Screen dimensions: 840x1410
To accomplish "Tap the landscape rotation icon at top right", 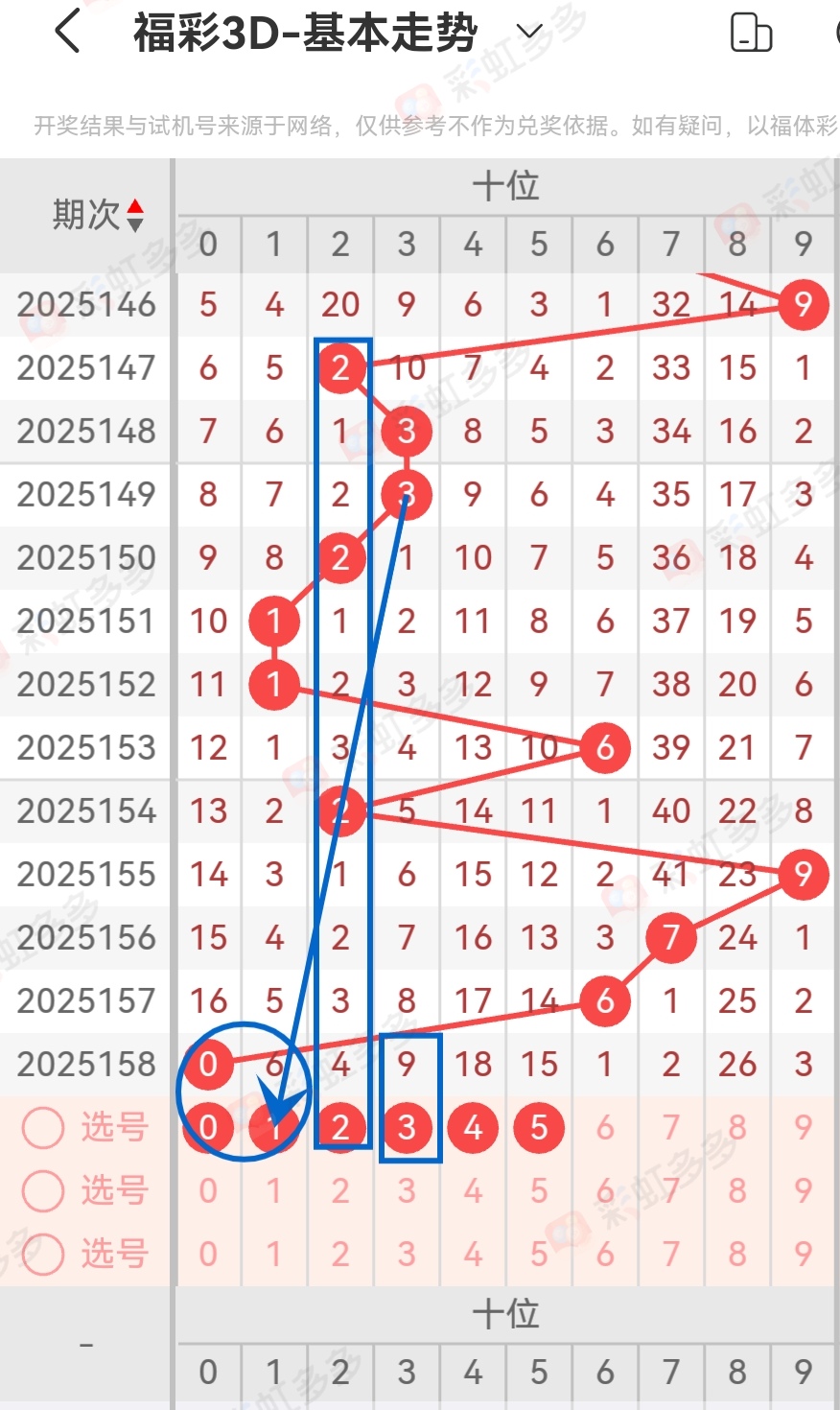I will pyautogui.click(x=752, y=33).
